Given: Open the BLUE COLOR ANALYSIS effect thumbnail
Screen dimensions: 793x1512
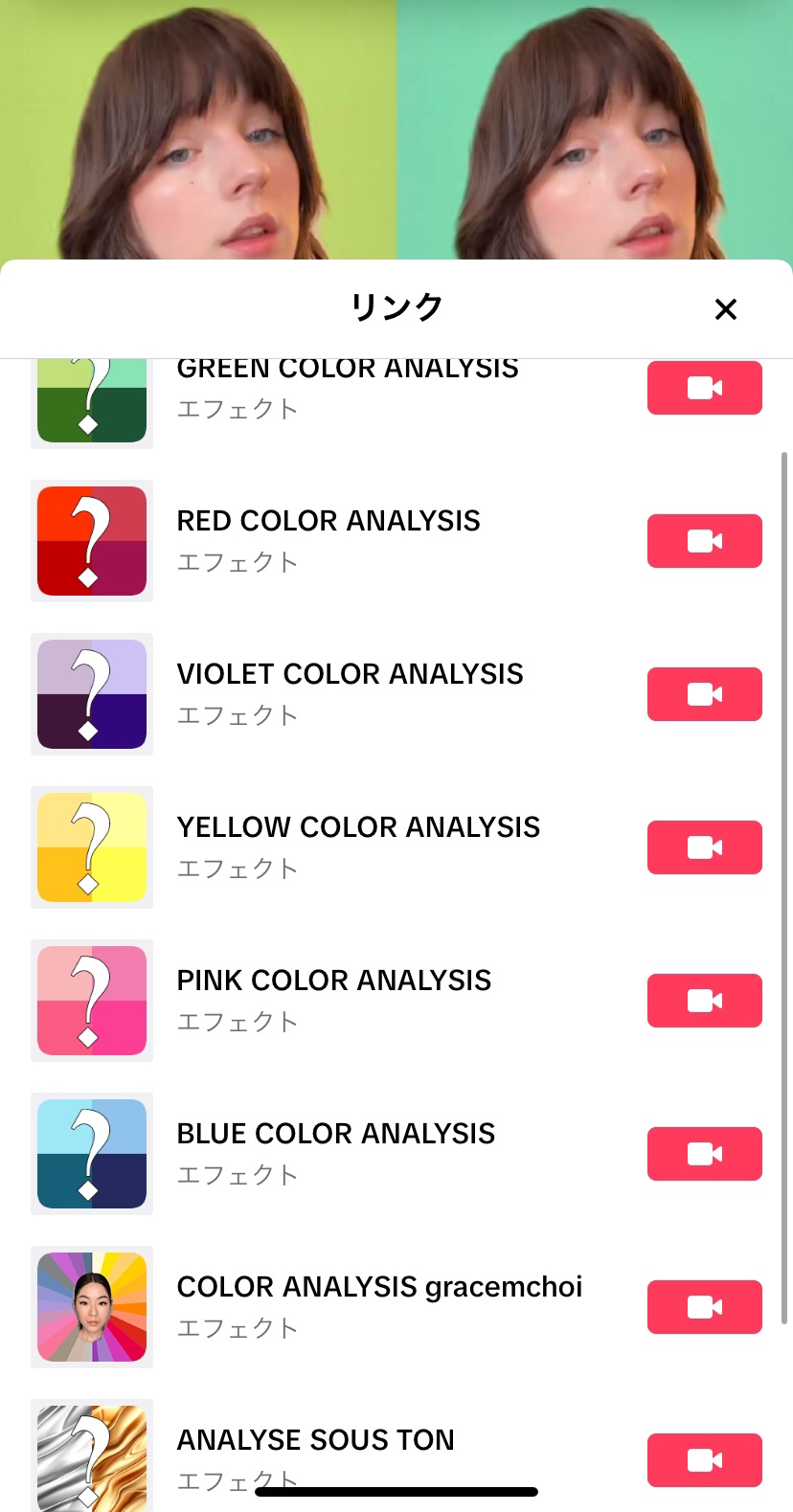Looking at the screenshot, I should pos(91,1154).
